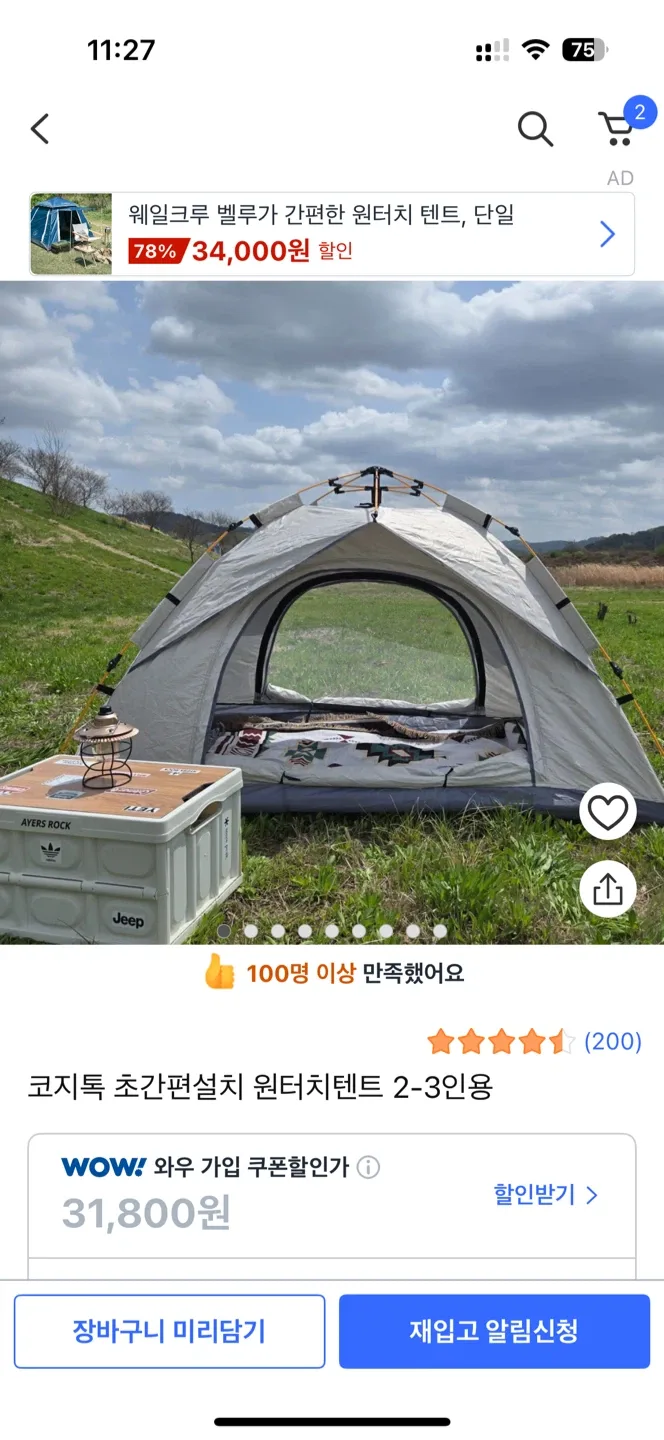The height and width of the screenshot is (1440, 664).
Task: Open the 웨일크루 tent ad banner
Action: click(x=332, y=234)
